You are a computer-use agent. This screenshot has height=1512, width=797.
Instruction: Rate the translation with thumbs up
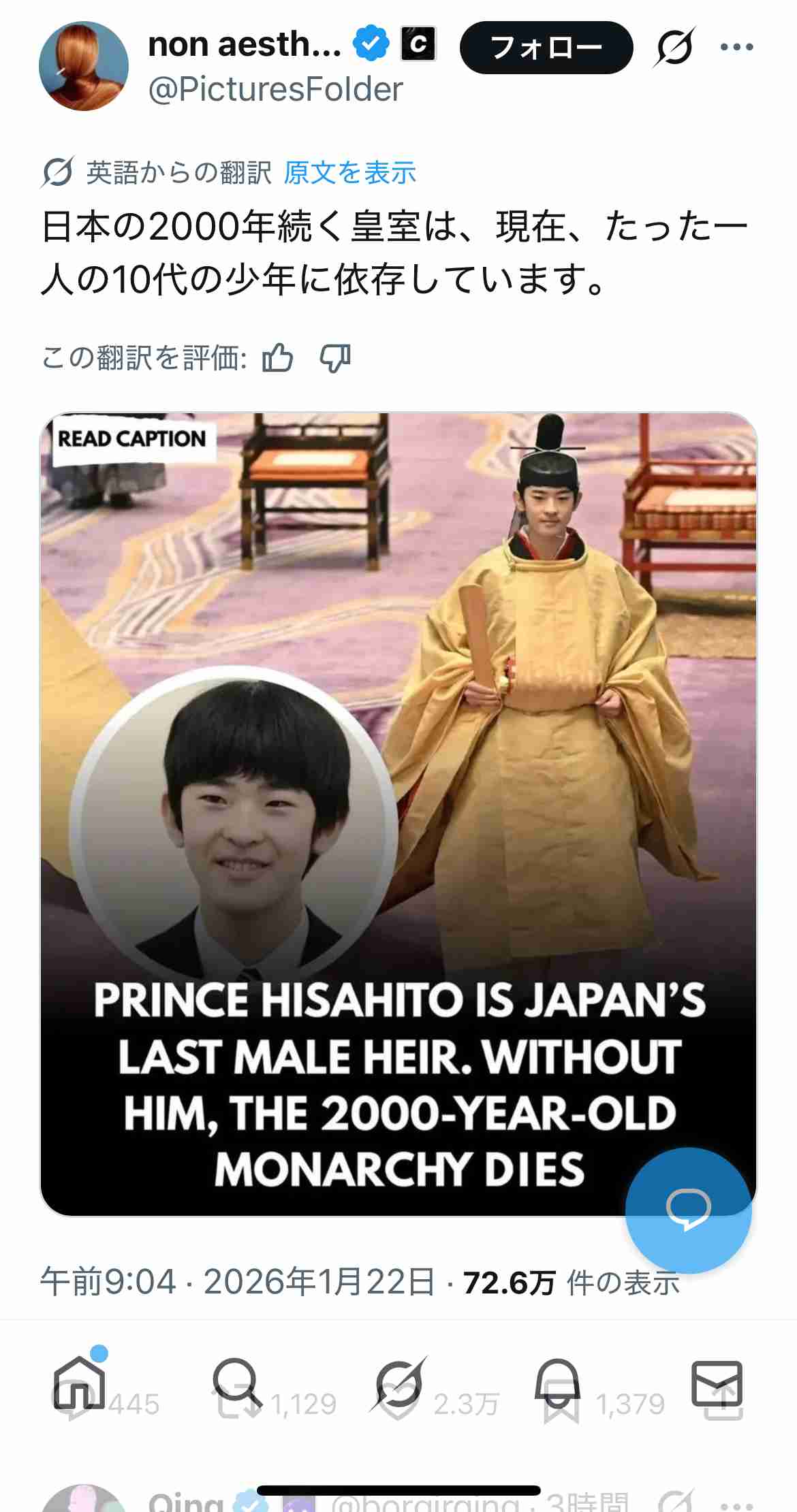[x=277, y=357]
